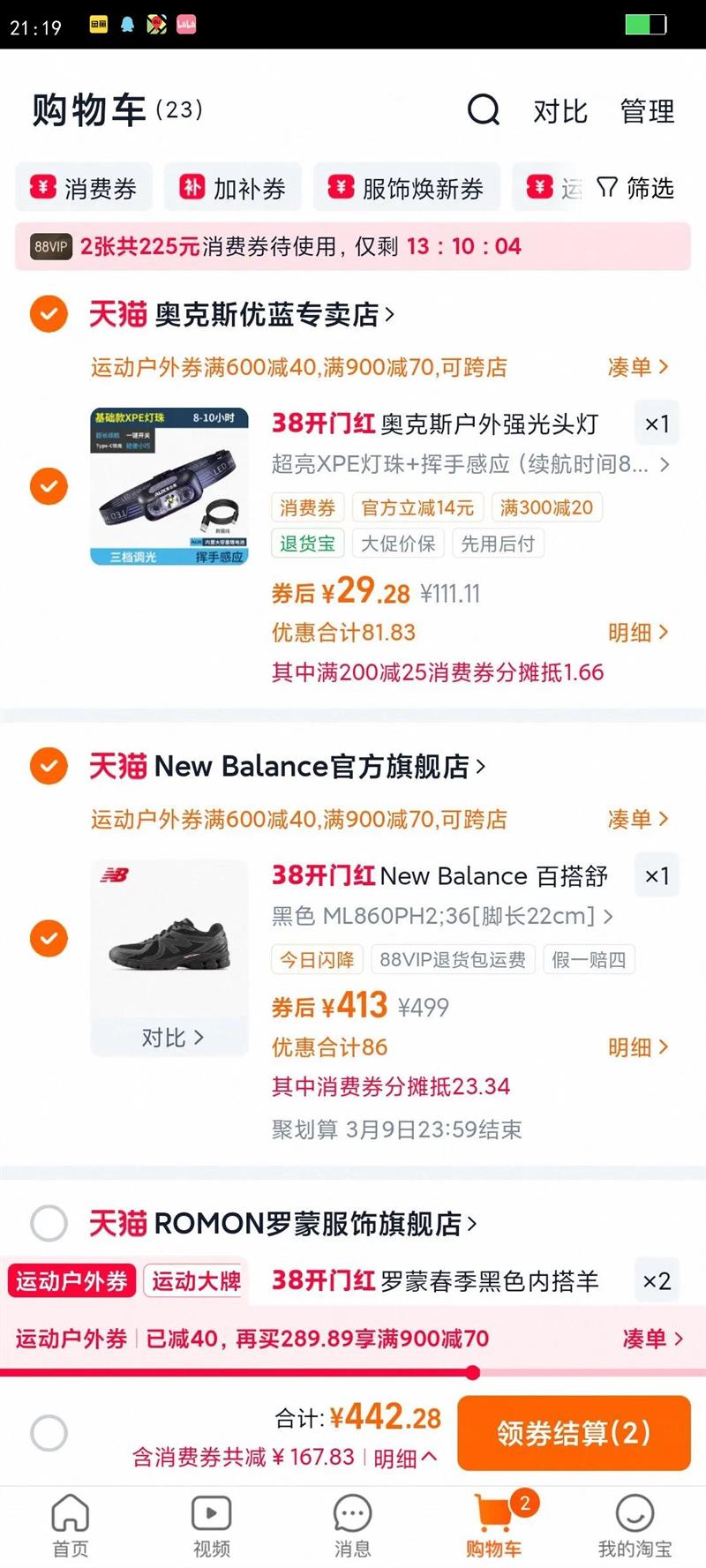The width and height of the screenshot is (706, 1568).
Task: Tap 对比 under the New Balance shoe image
Action: point(172,1038)
